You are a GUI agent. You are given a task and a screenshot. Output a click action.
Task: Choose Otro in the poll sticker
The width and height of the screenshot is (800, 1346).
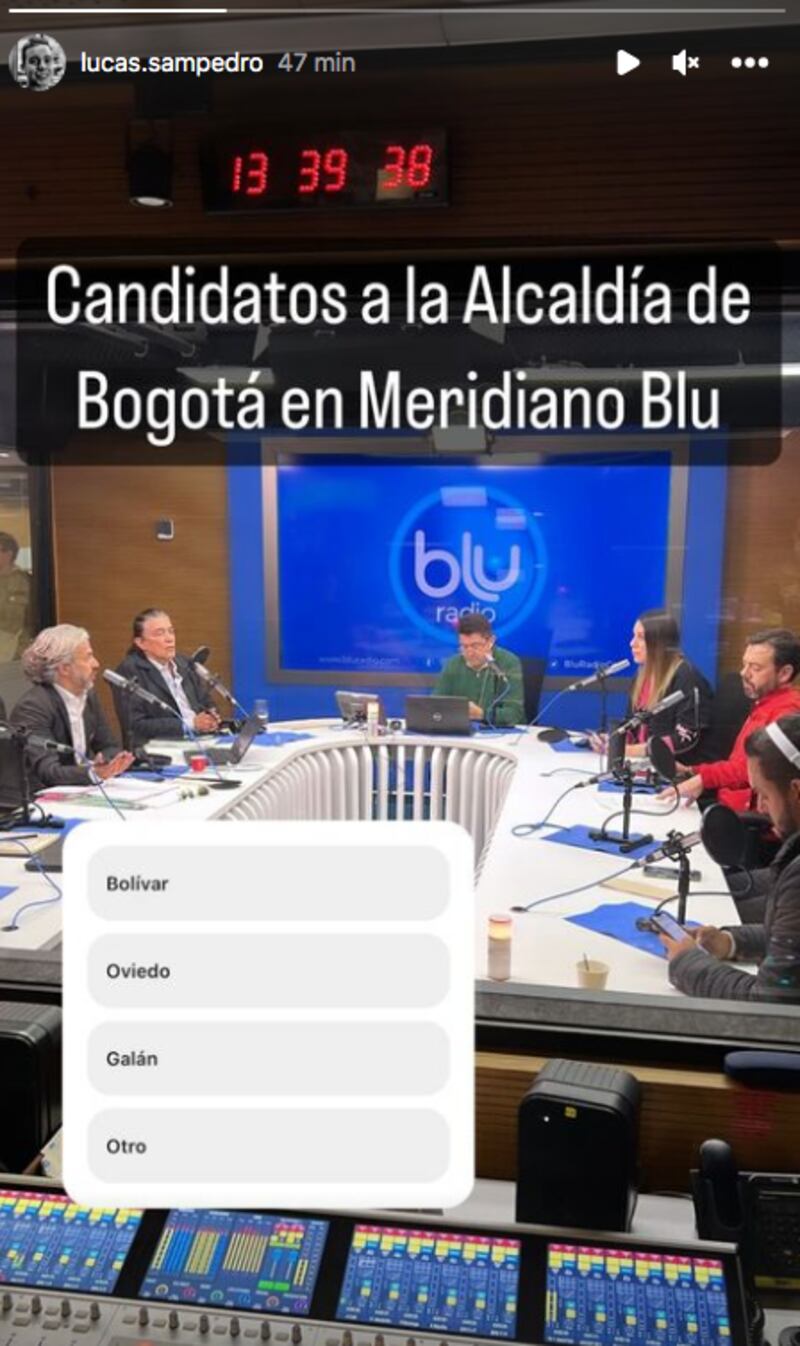point(270,1146)
